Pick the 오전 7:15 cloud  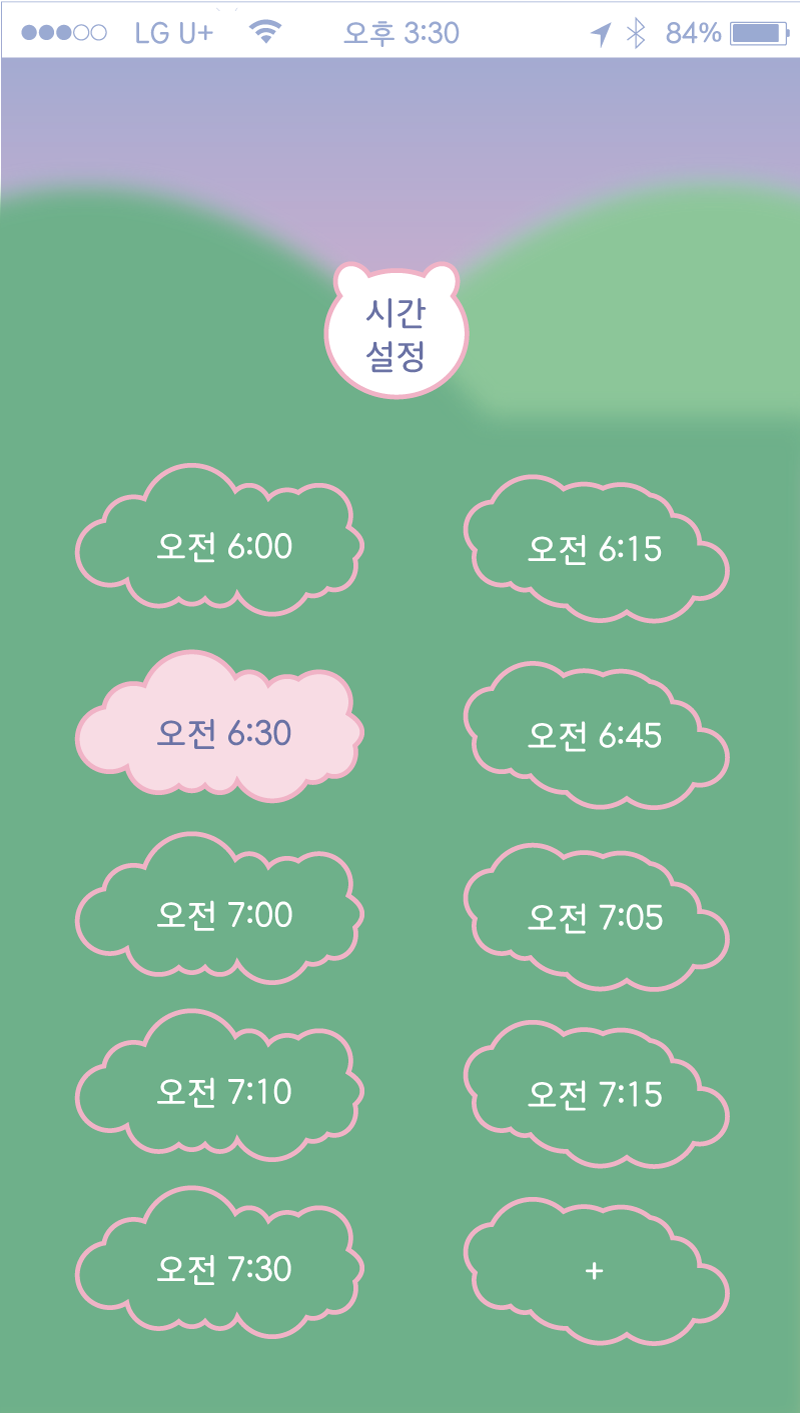(x=595, y=1095)
